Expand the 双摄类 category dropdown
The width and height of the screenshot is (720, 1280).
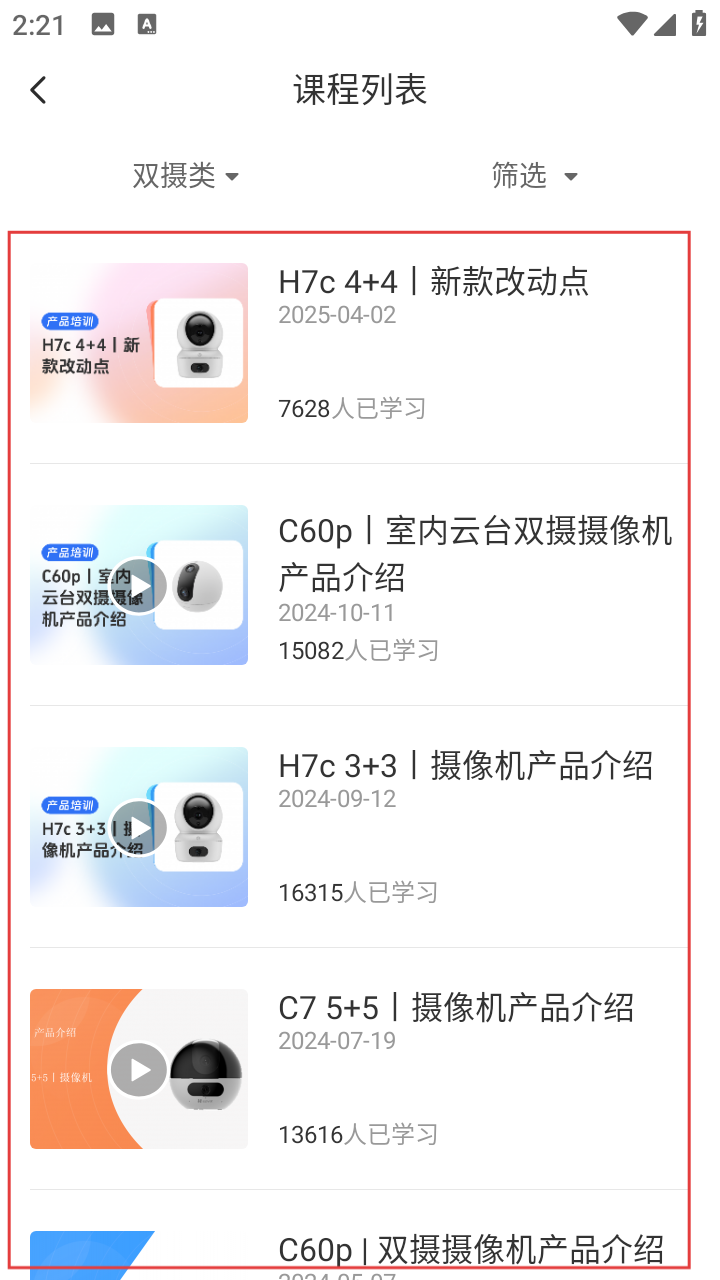186,176
